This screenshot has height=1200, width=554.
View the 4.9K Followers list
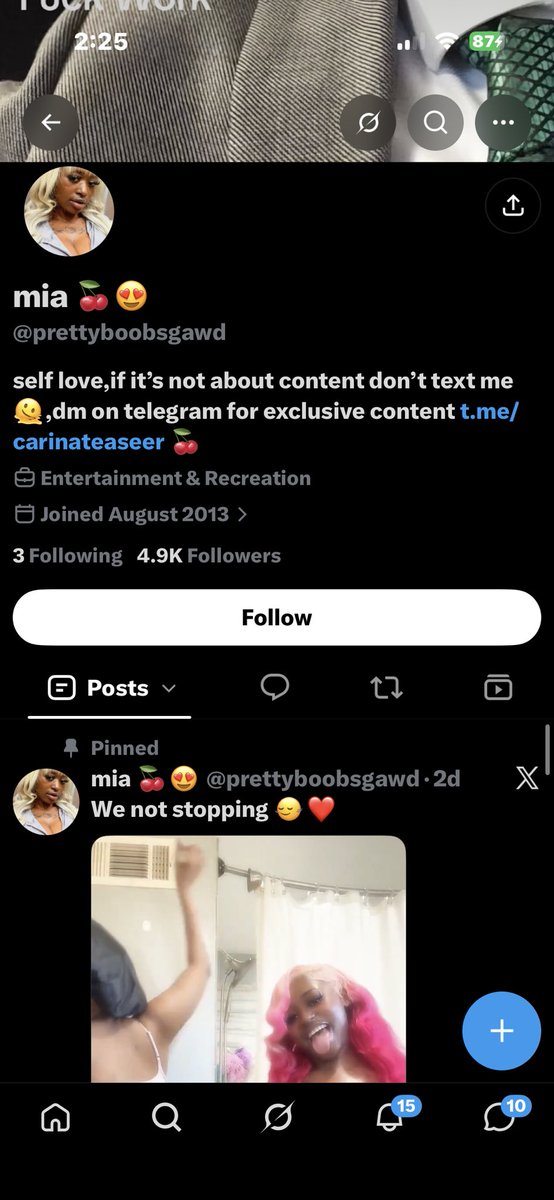coord(209,556)
